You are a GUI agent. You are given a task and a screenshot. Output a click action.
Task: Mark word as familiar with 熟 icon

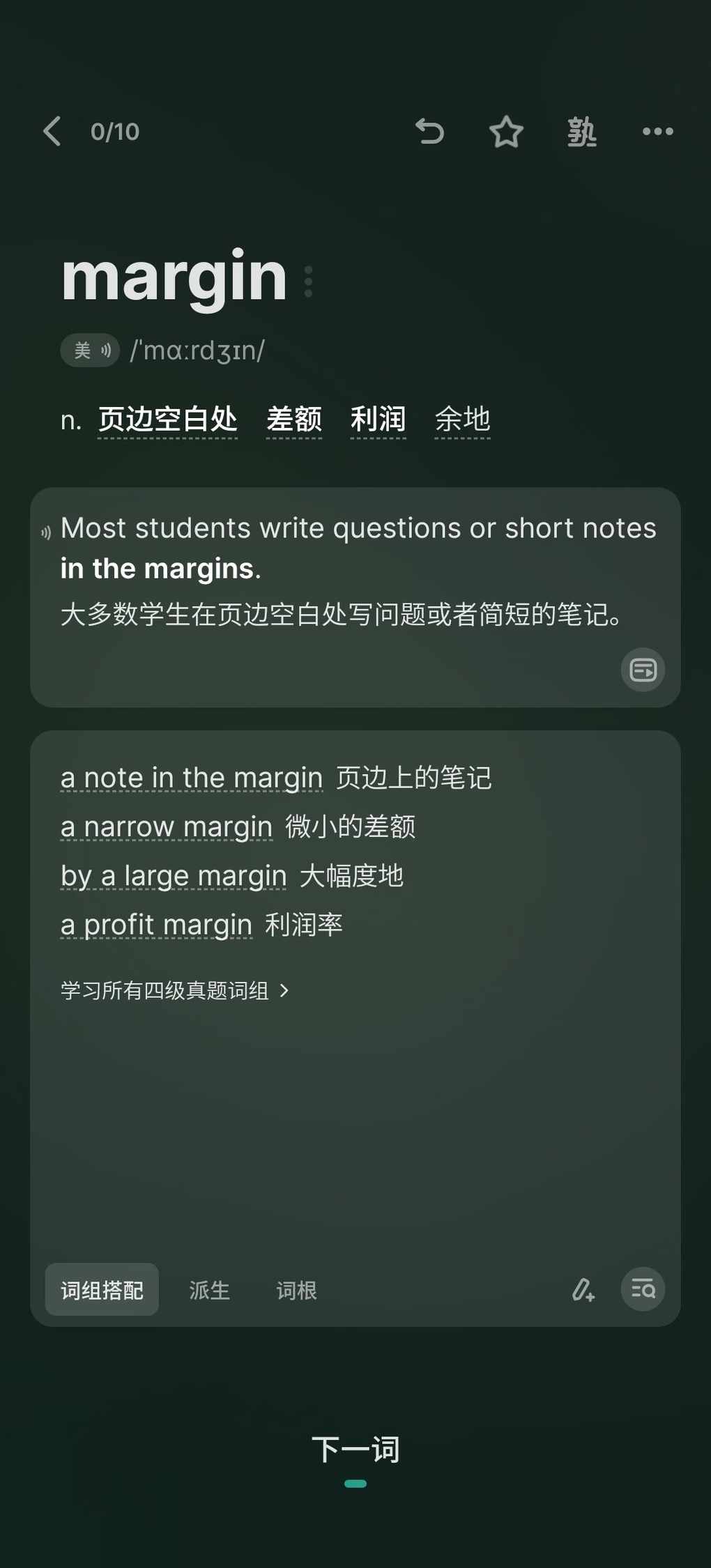pyautogui.click(x=582, y=131)
